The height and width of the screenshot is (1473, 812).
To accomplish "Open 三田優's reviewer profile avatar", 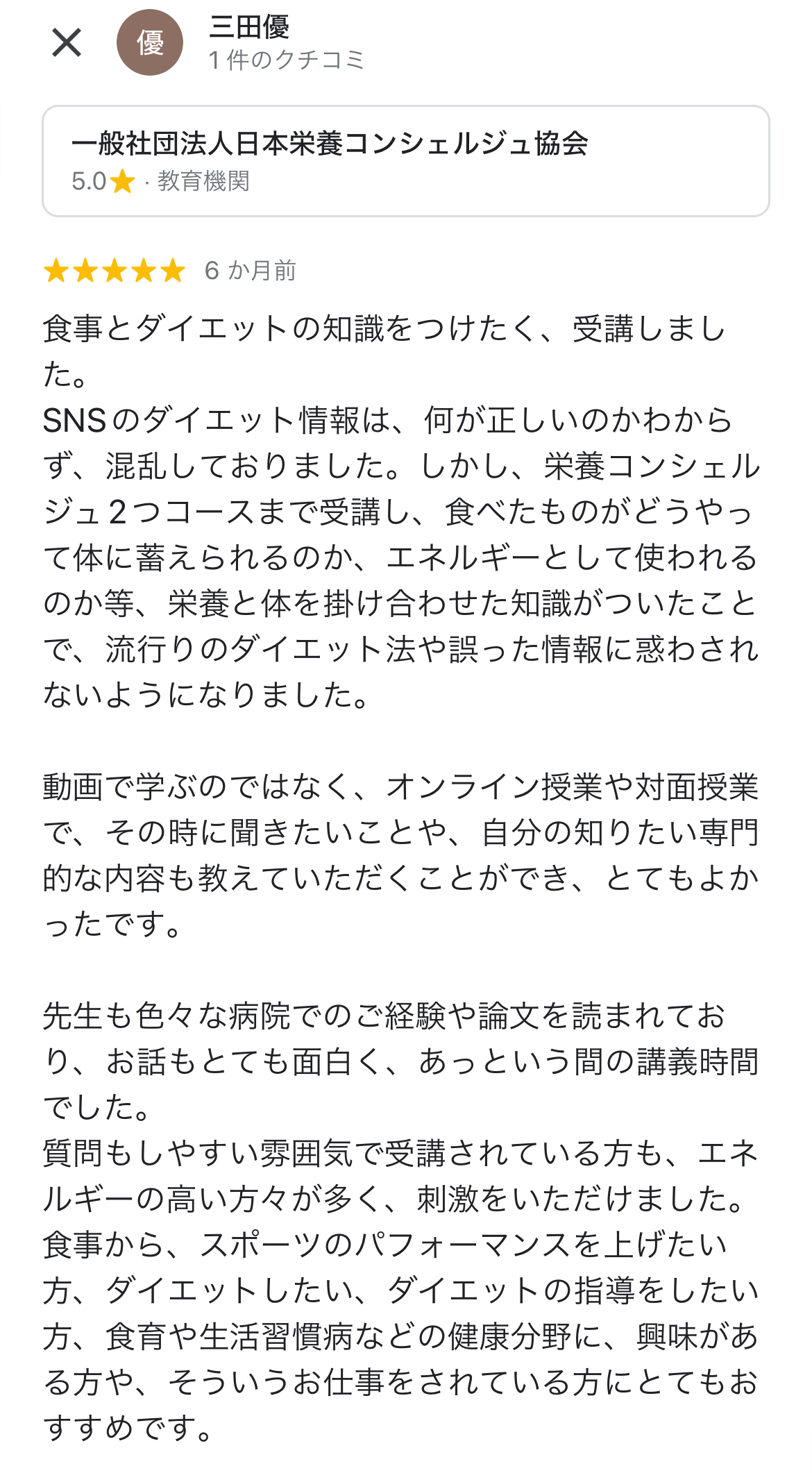I will (x=150, y=43).
